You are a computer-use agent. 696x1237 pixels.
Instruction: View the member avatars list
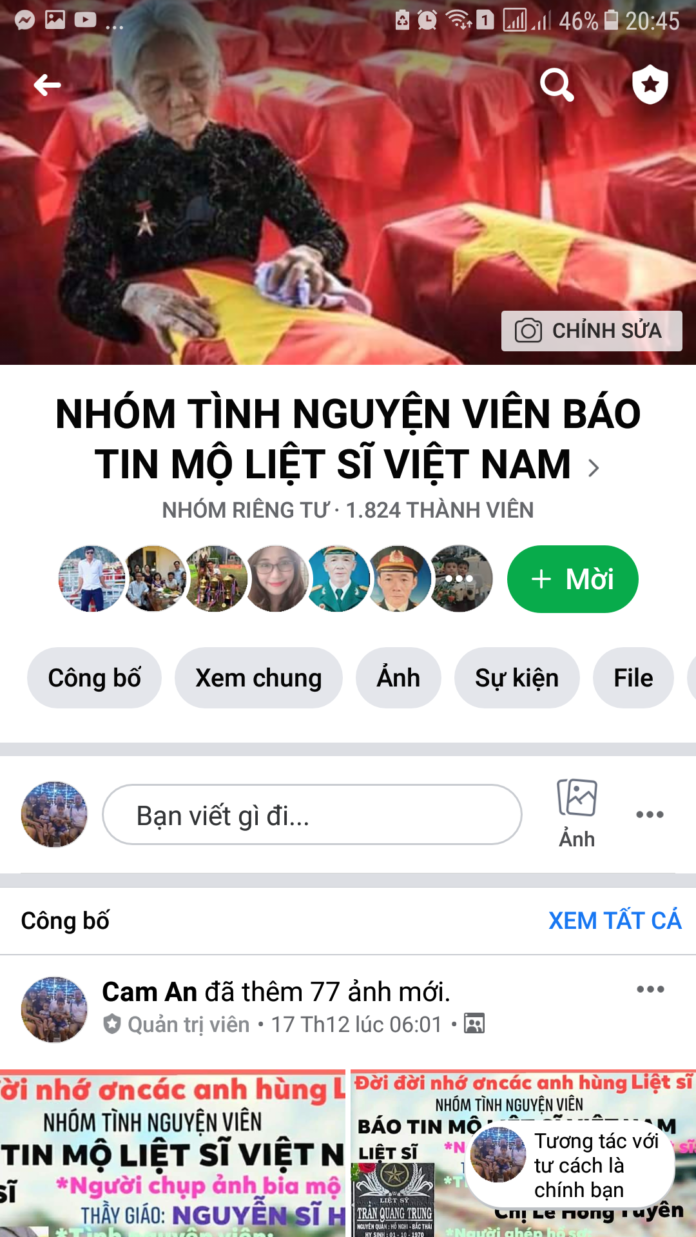275,579
